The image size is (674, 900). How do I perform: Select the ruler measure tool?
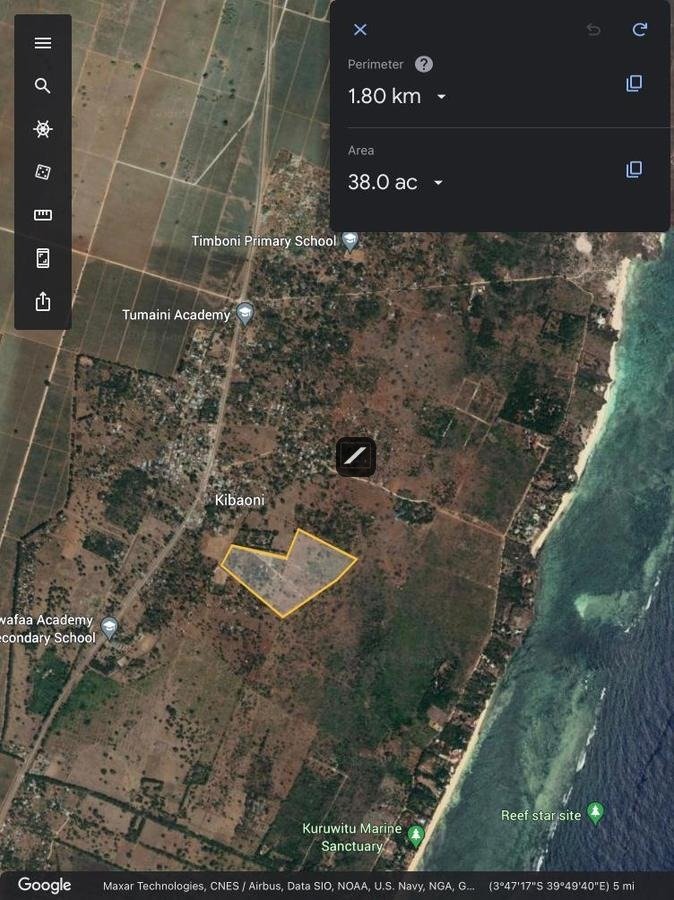(x=43, y=215)
